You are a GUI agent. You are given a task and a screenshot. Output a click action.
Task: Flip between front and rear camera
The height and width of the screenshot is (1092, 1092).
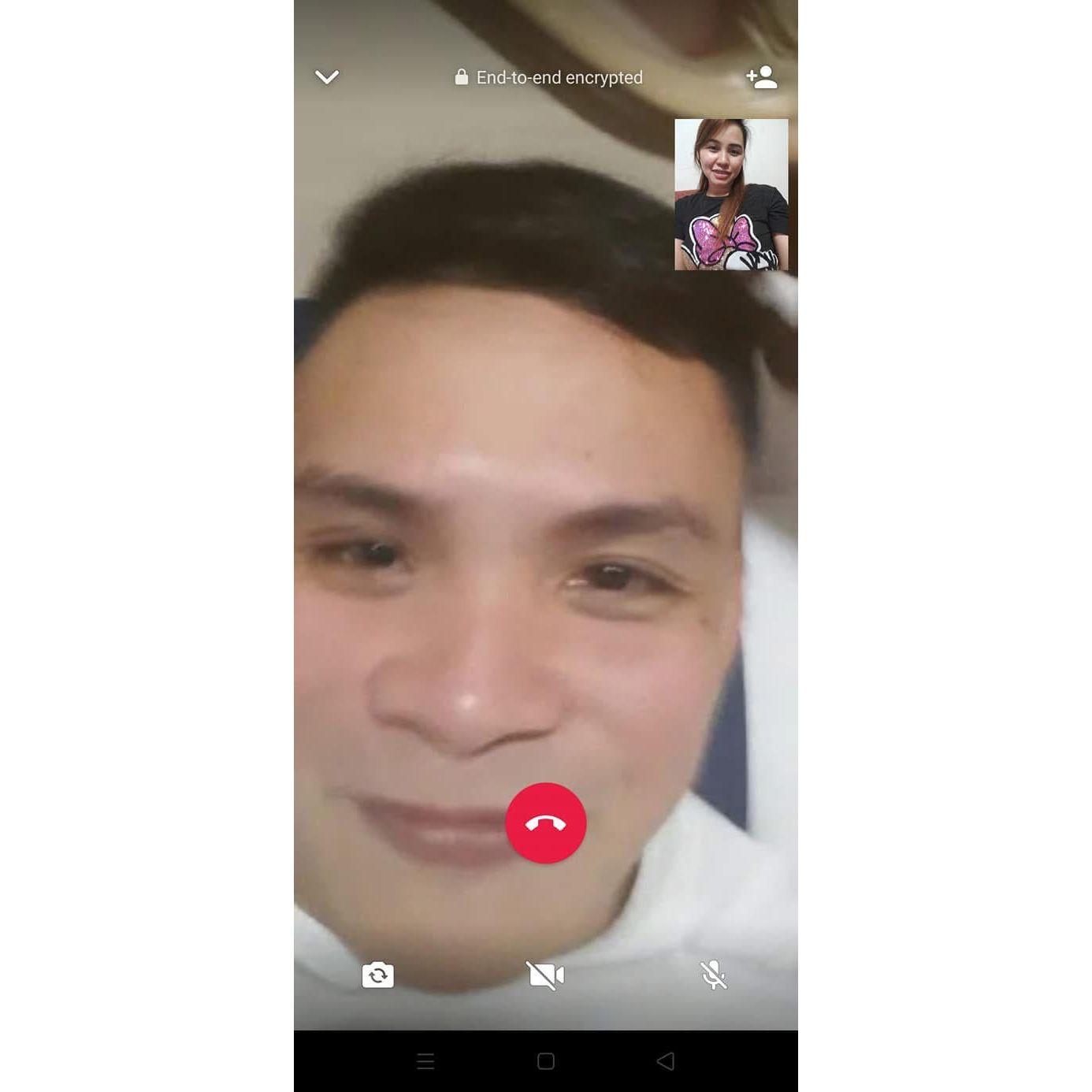pos(378,975)
